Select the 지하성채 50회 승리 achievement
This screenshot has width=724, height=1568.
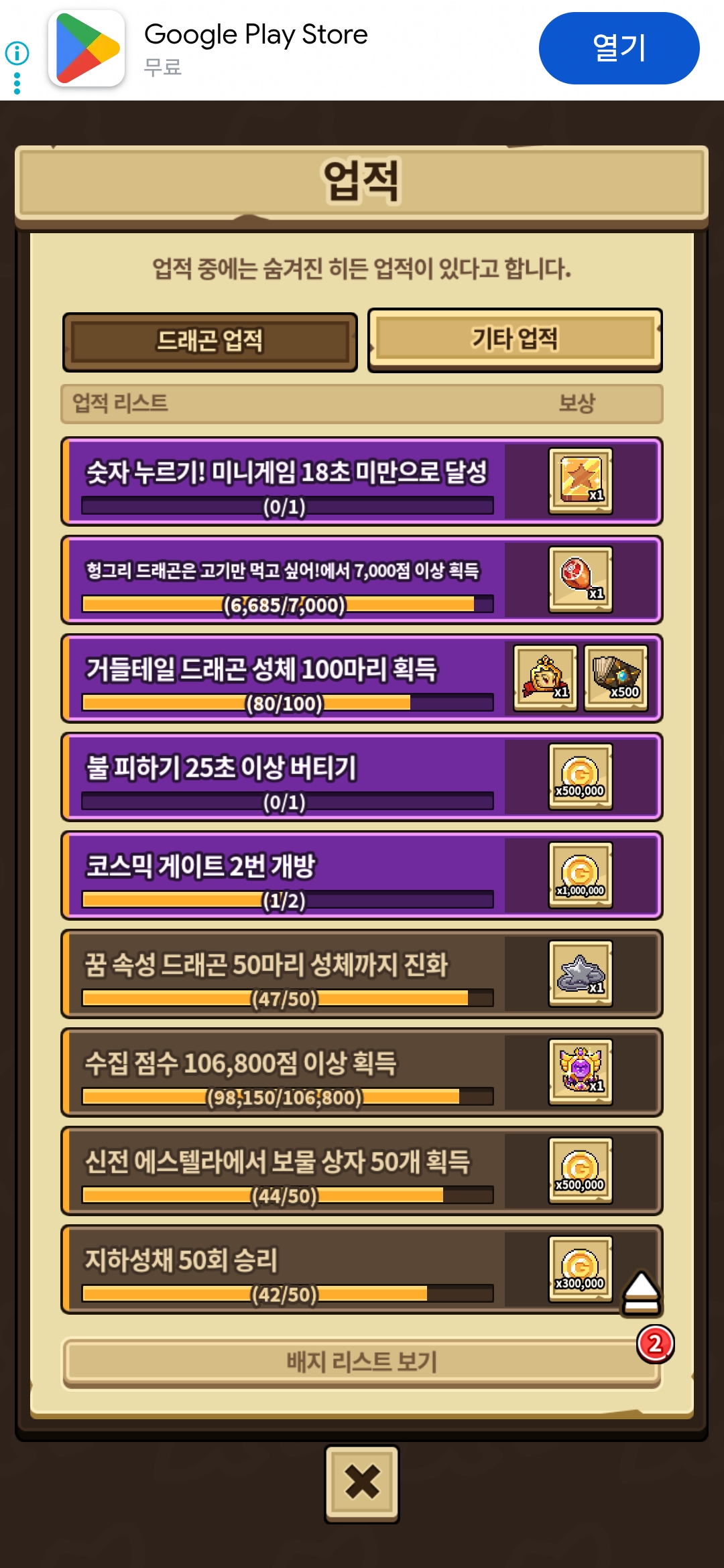click(287, 1269)
